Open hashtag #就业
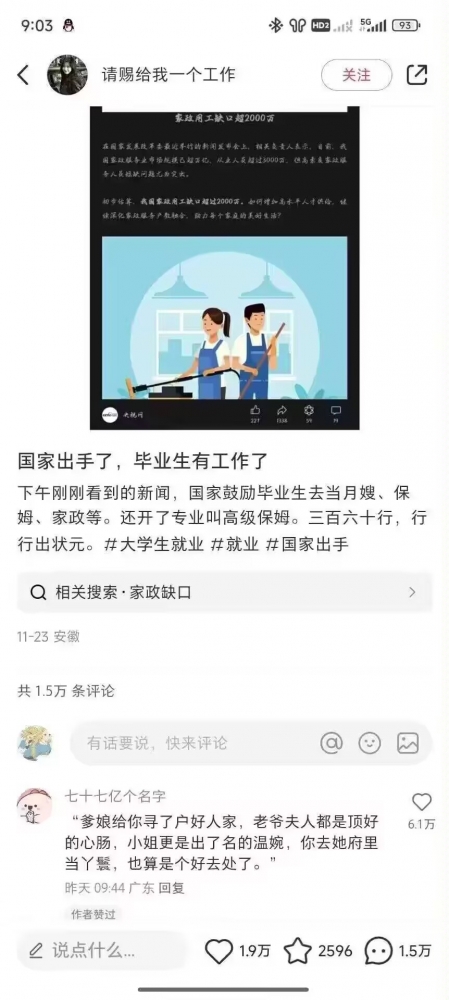Image resolution: width=449 pixels, height=1000 pixels. pyautogui.click(x=235, y=544)
